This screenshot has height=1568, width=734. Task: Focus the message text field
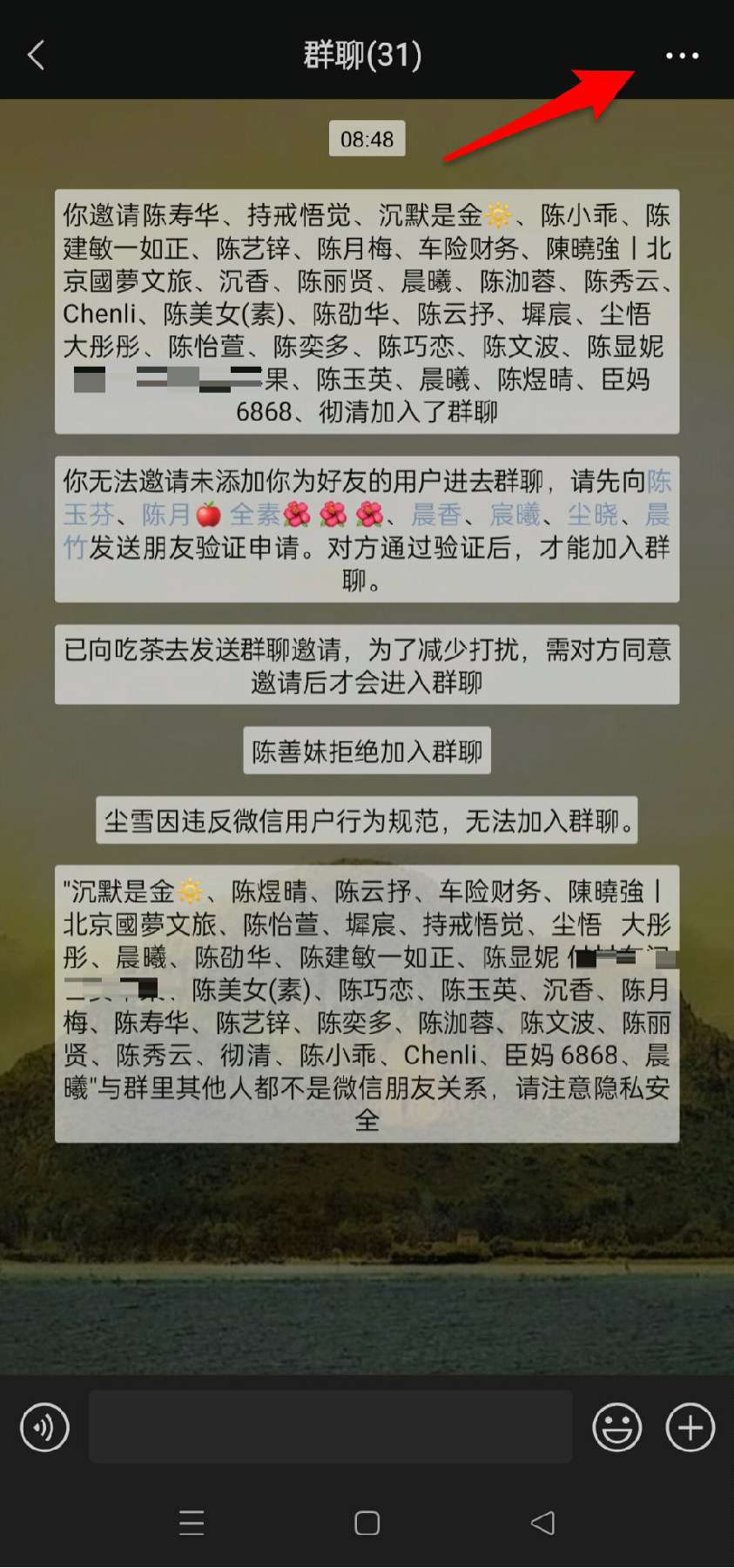pos(330,1427)
